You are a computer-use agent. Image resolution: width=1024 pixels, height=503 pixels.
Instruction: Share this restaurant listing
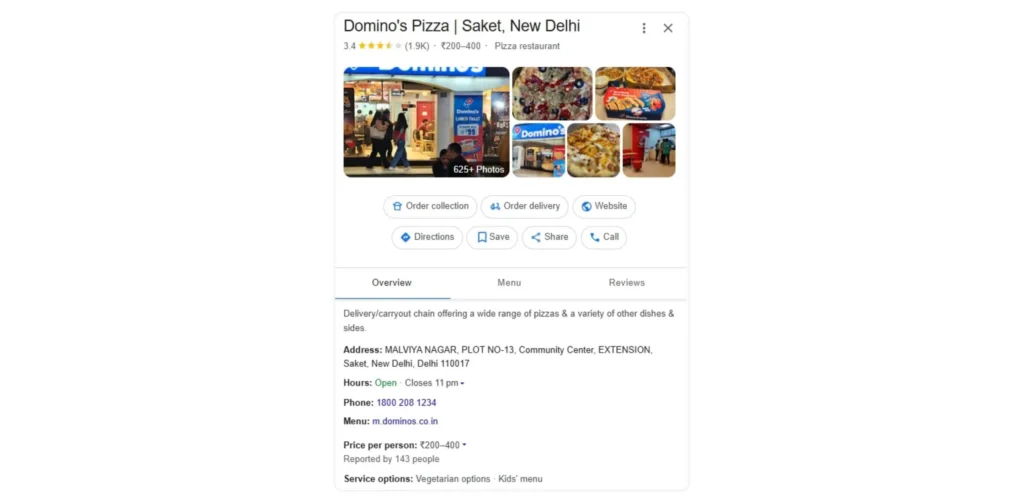pos(549,238)
